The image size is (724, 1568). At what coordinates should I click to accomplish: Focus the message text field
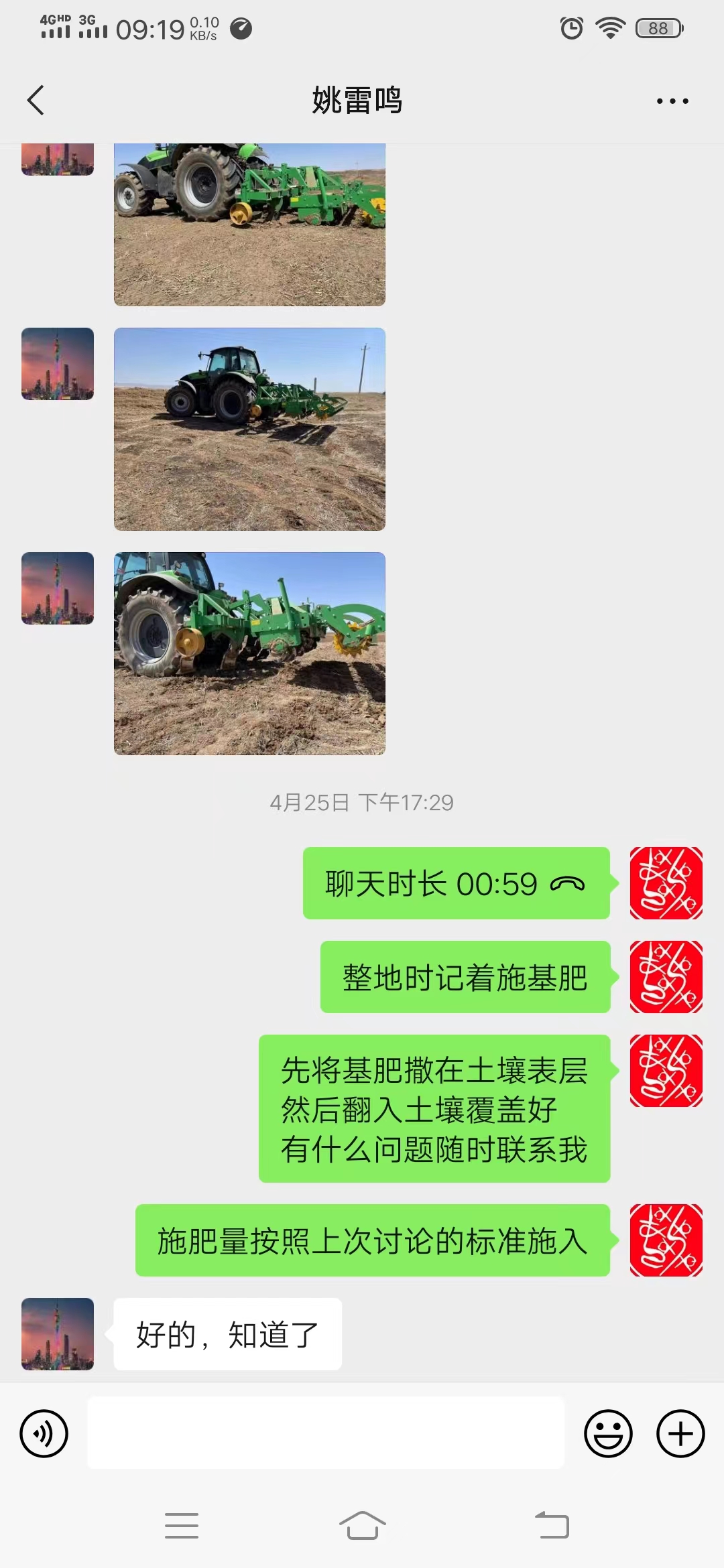click(x=326, y=1433)
